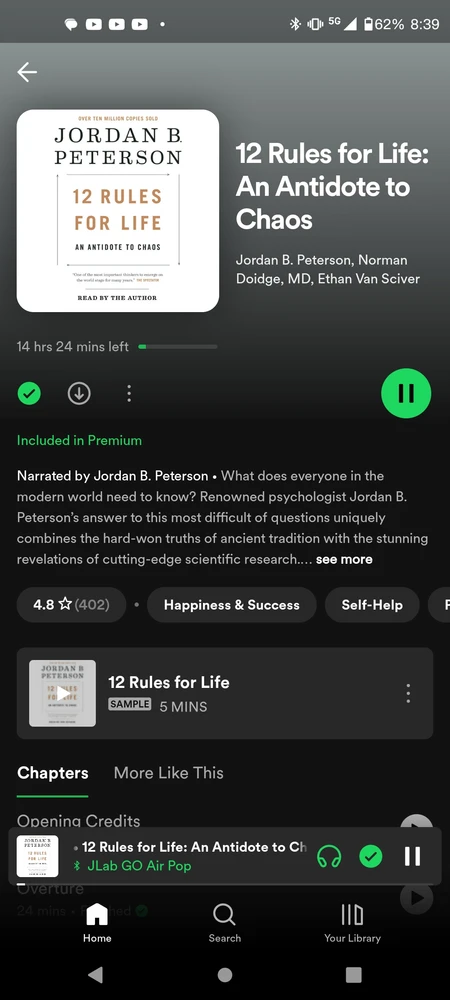The image size is (450, 1000).
Task: Switch to the Search tab
Action: [224, 922]
